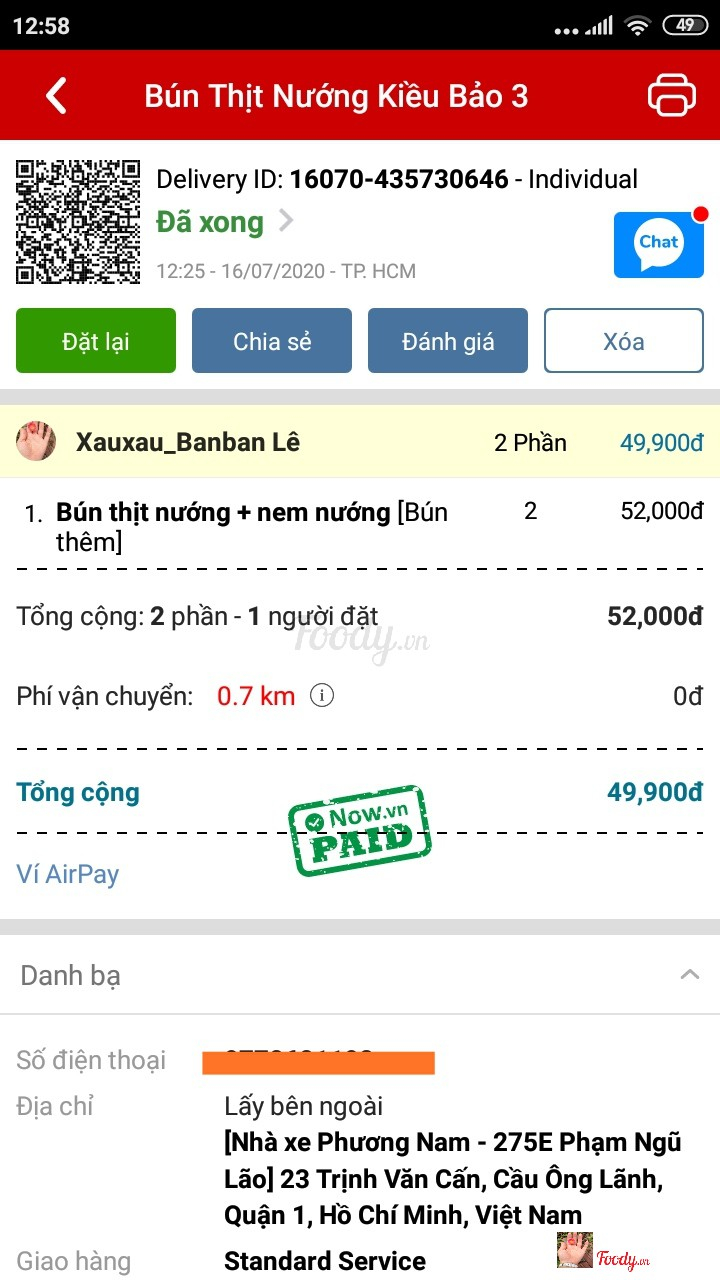Open Xauxau_Banban Lê's order row
This screenshot has height=1280, width=720.
click(x=360, y=442)
